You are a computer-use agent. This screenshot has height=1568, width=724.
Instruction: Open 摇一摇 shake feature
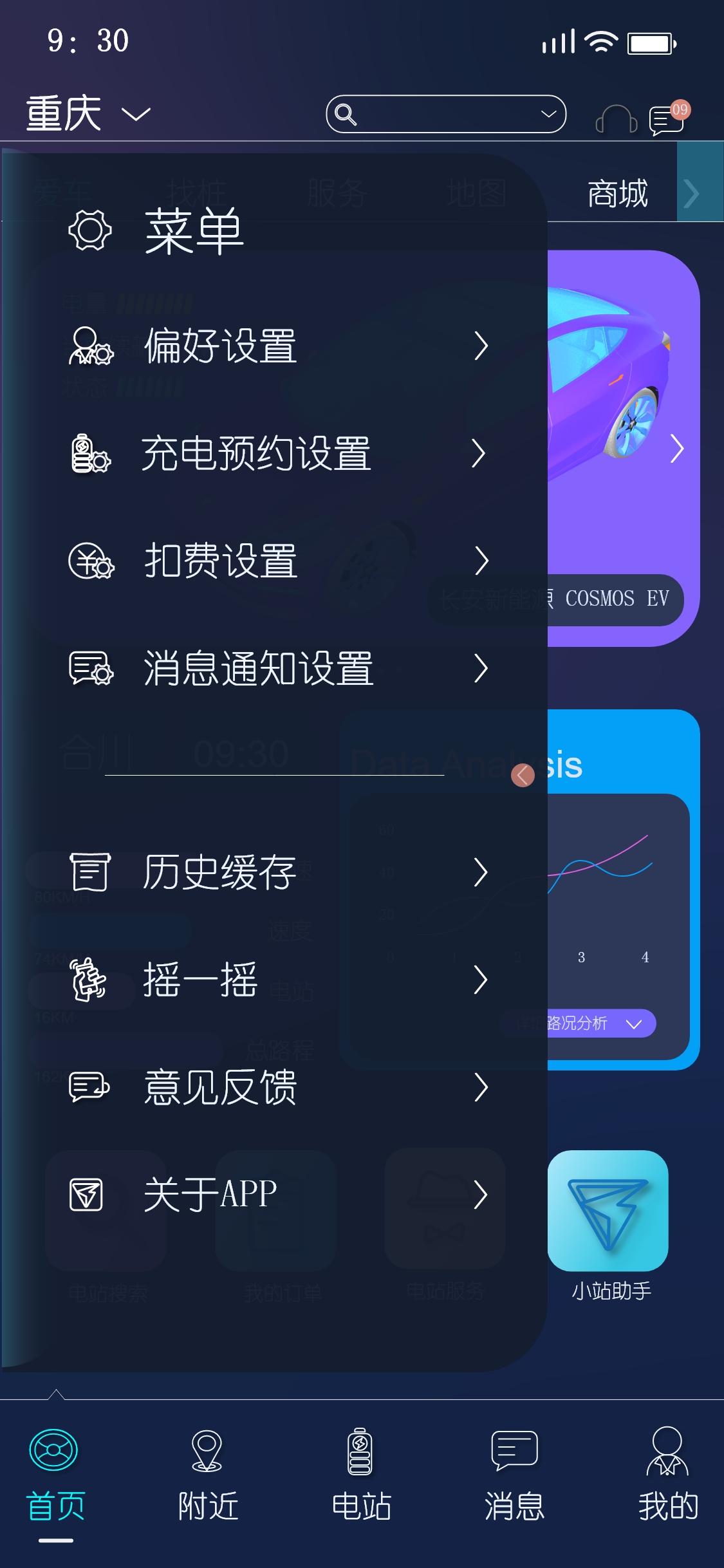[277, 980]
